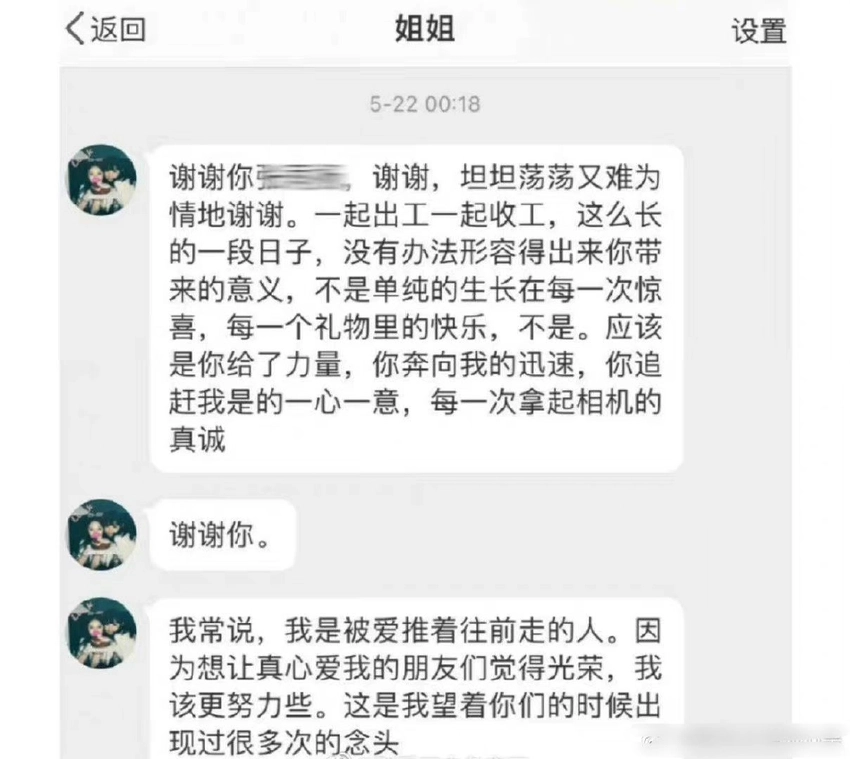View profile from avatar beside 我常说 message
Screen dimensions: 850x759
click(x=101, y=634)
